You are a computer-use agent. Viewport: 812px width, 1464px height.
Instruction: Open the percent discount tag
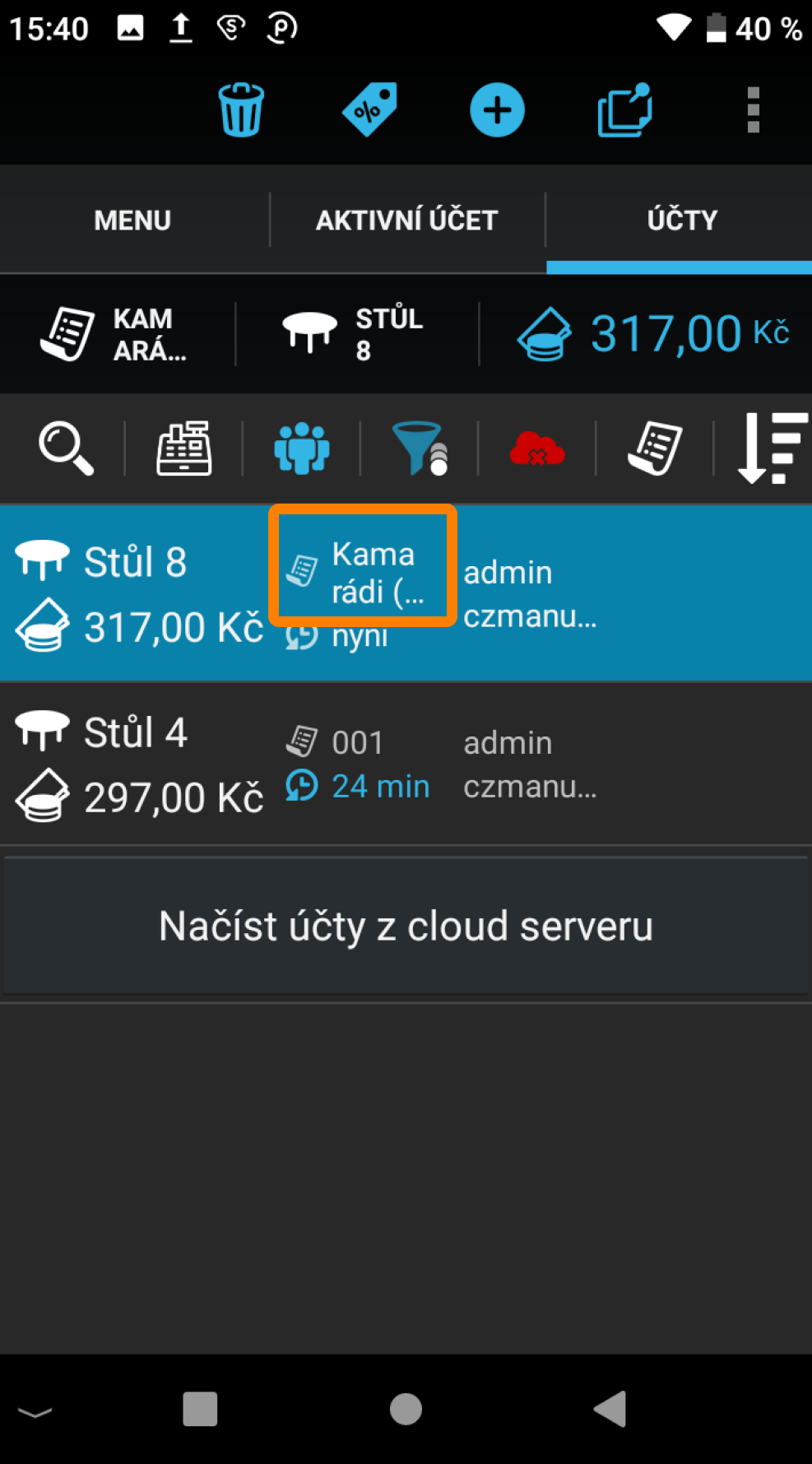(x=369, y=109)
